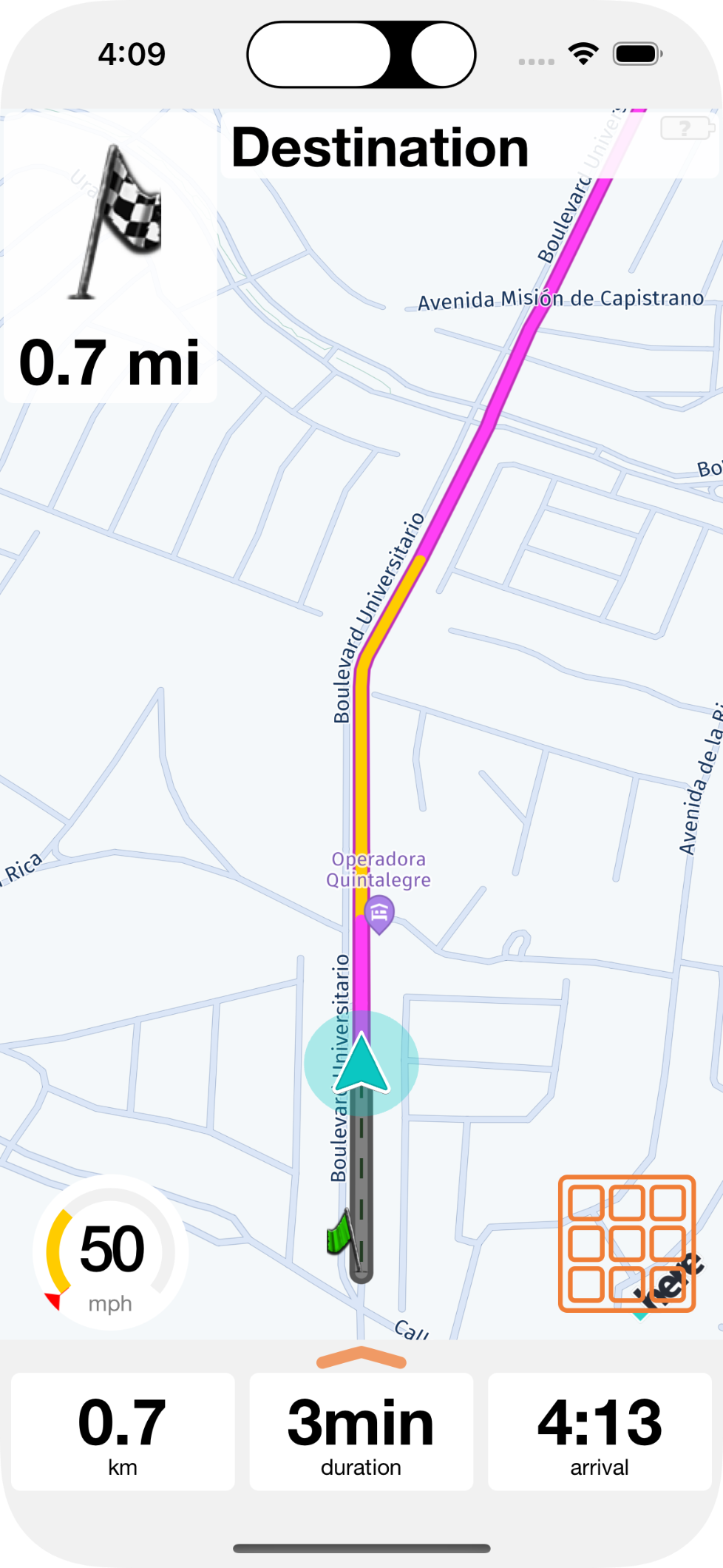The width and height of the screenshot is (723, 1568).
Task: Tap the 0.7 km distance card
Action: 123,1433
